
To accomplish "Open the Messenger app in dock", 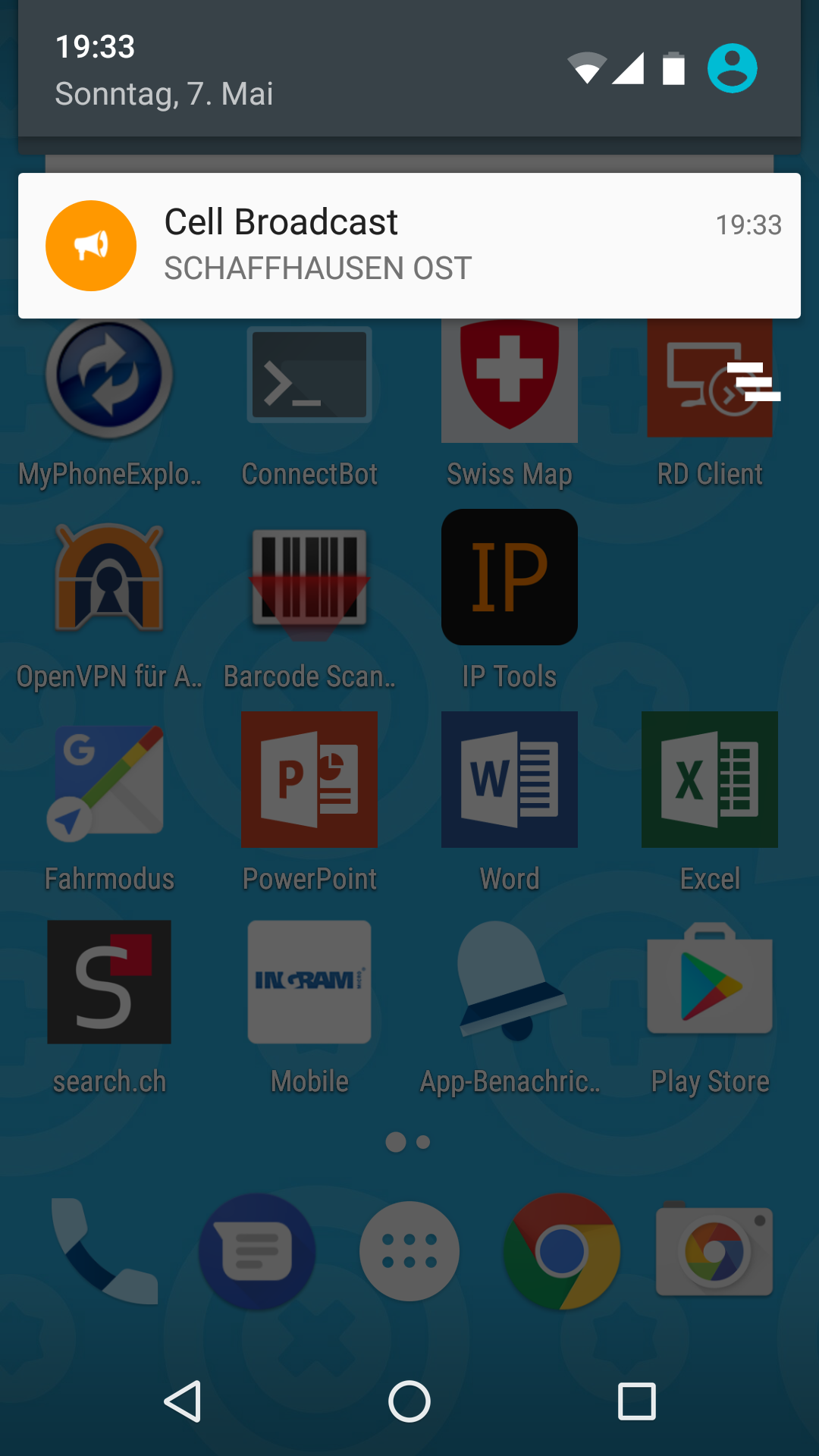I will (257, 1251).
